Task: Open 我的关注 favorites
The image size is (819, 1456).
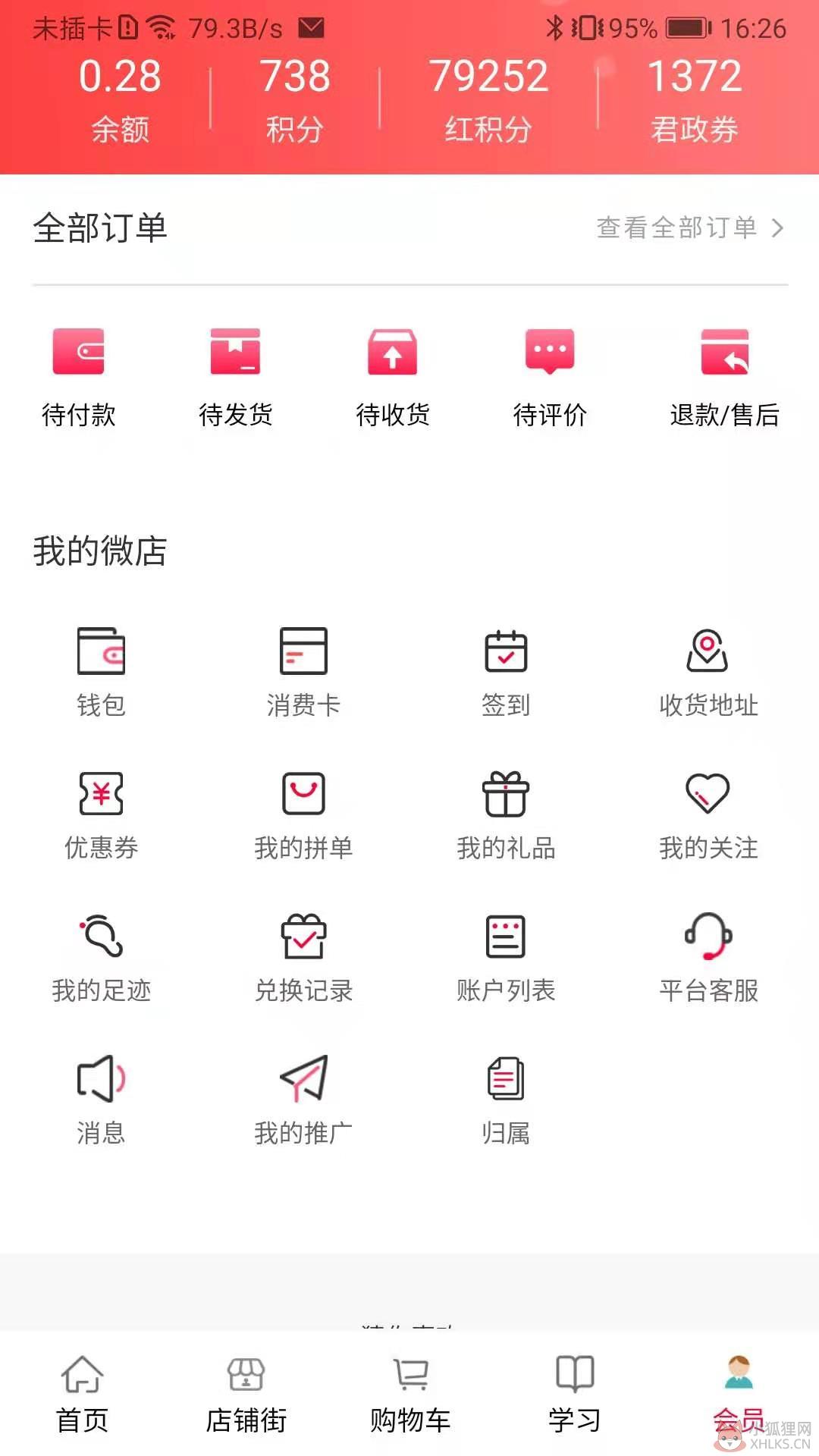Action: pyautogui.click(x=708, y=815)
